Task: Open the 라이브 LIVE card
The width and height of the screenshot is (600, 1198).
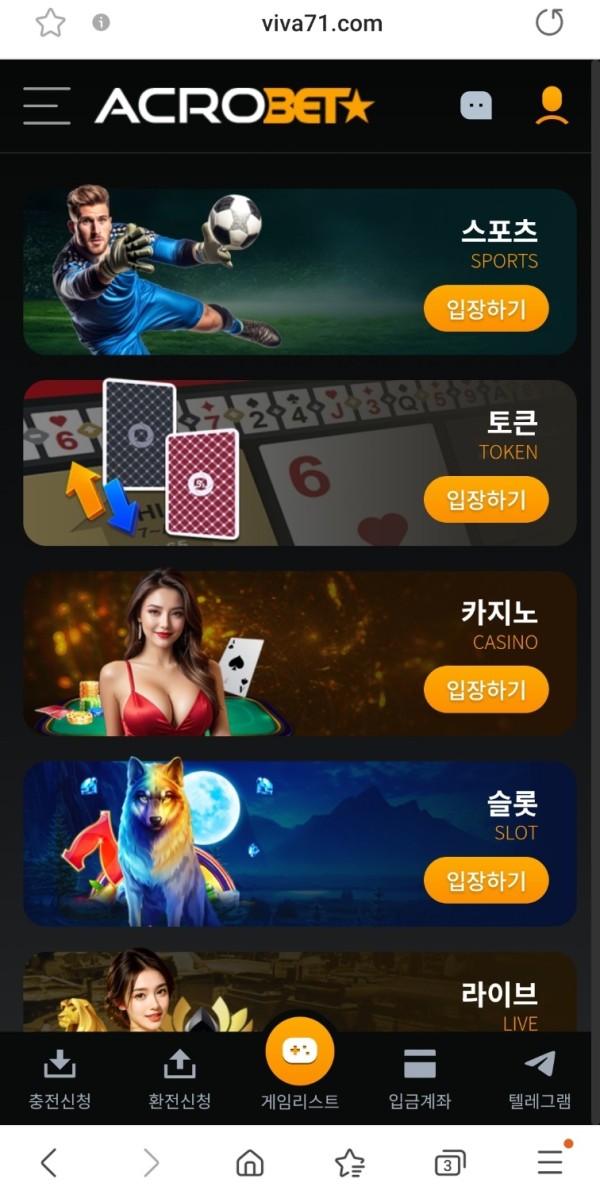Action: tap(300, 992)
